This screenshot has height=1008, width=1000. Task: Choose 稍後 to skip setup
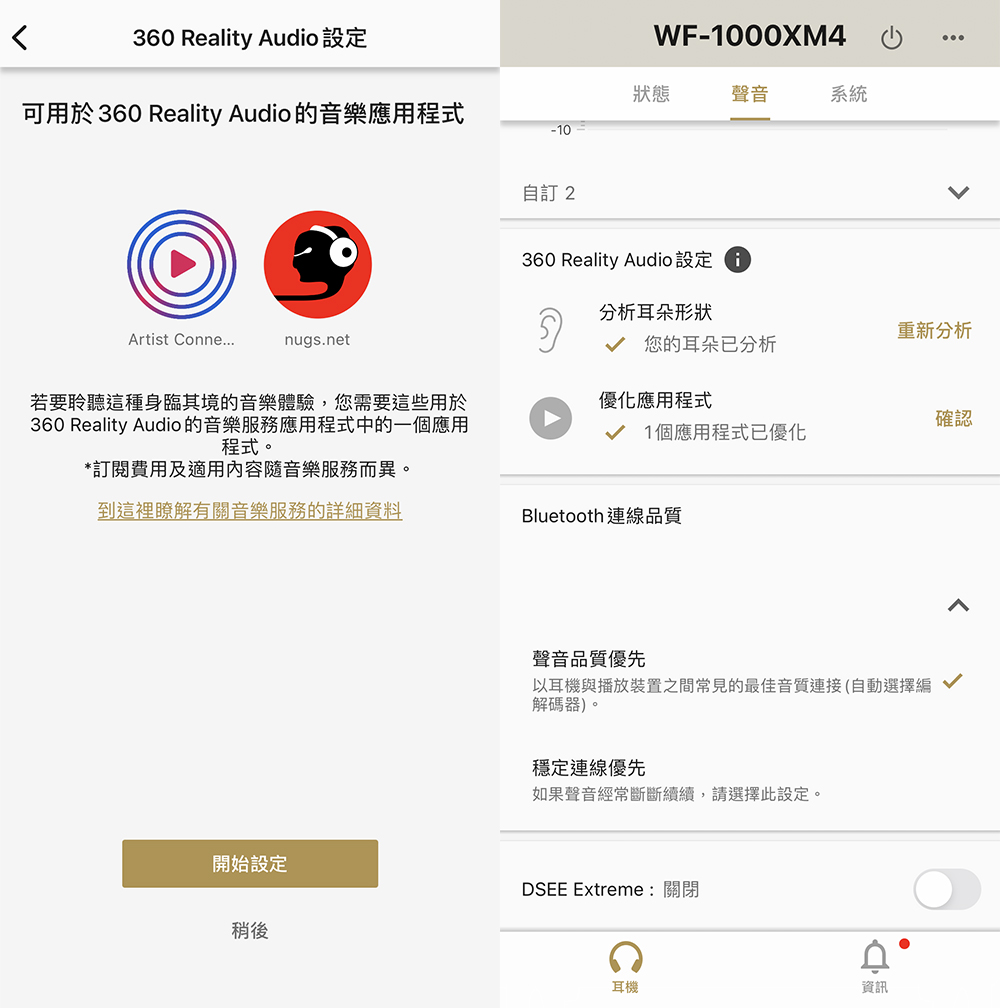[x=250, y=931]
